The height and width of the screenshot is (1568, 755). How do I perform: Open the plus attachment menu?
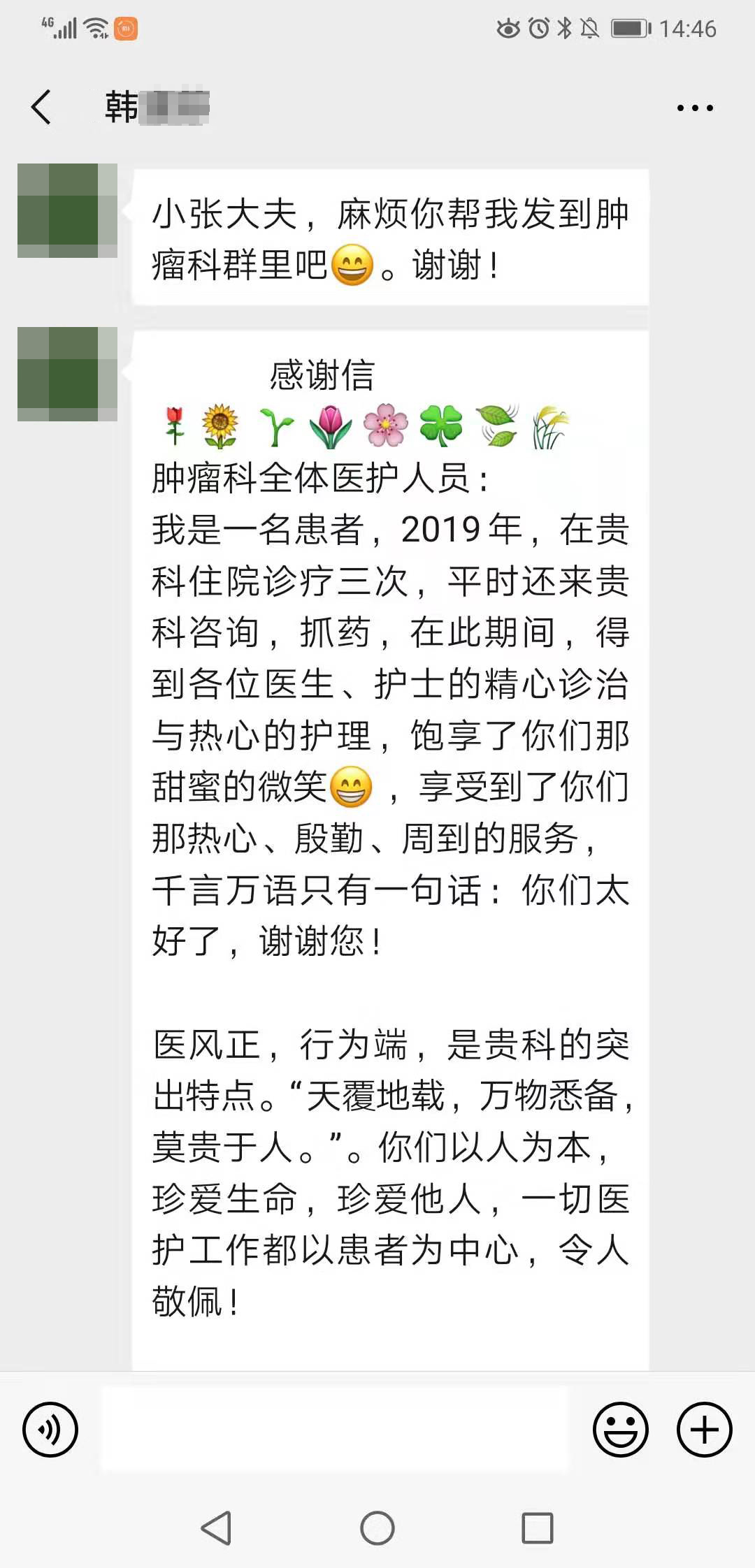point(704,1430)
